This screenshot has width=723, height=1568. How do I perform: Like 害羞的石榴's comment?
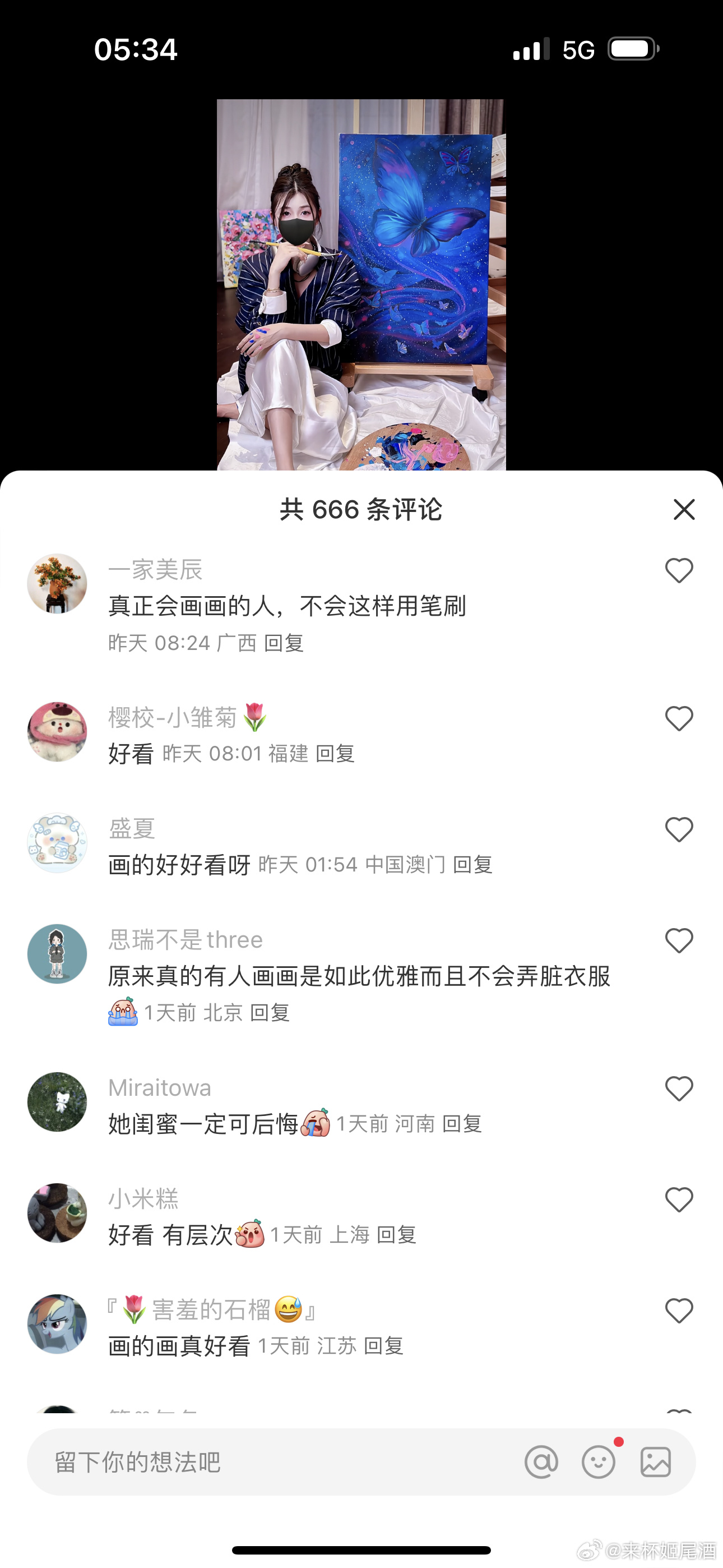point(679,1311)
